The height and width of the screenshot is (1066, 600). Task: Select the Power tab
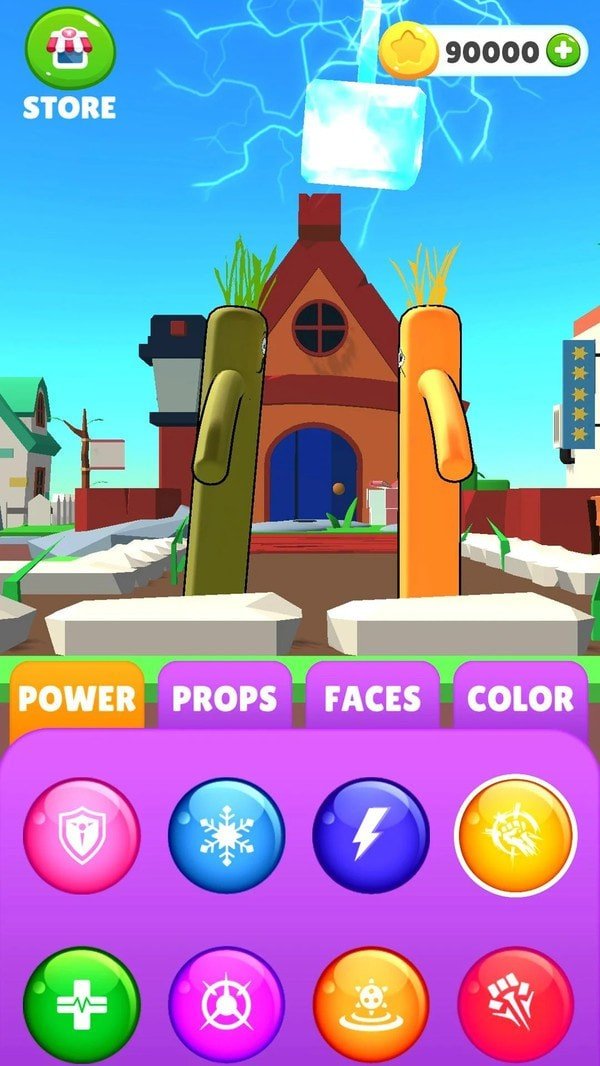click(77, 698)
